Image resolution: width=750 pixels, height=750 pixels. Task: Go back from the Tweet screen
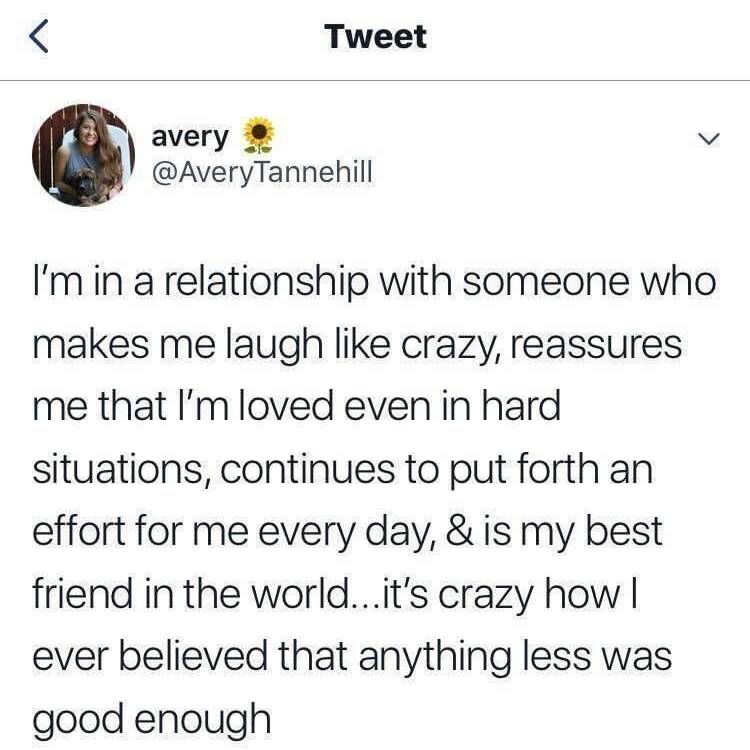(38, 37)
